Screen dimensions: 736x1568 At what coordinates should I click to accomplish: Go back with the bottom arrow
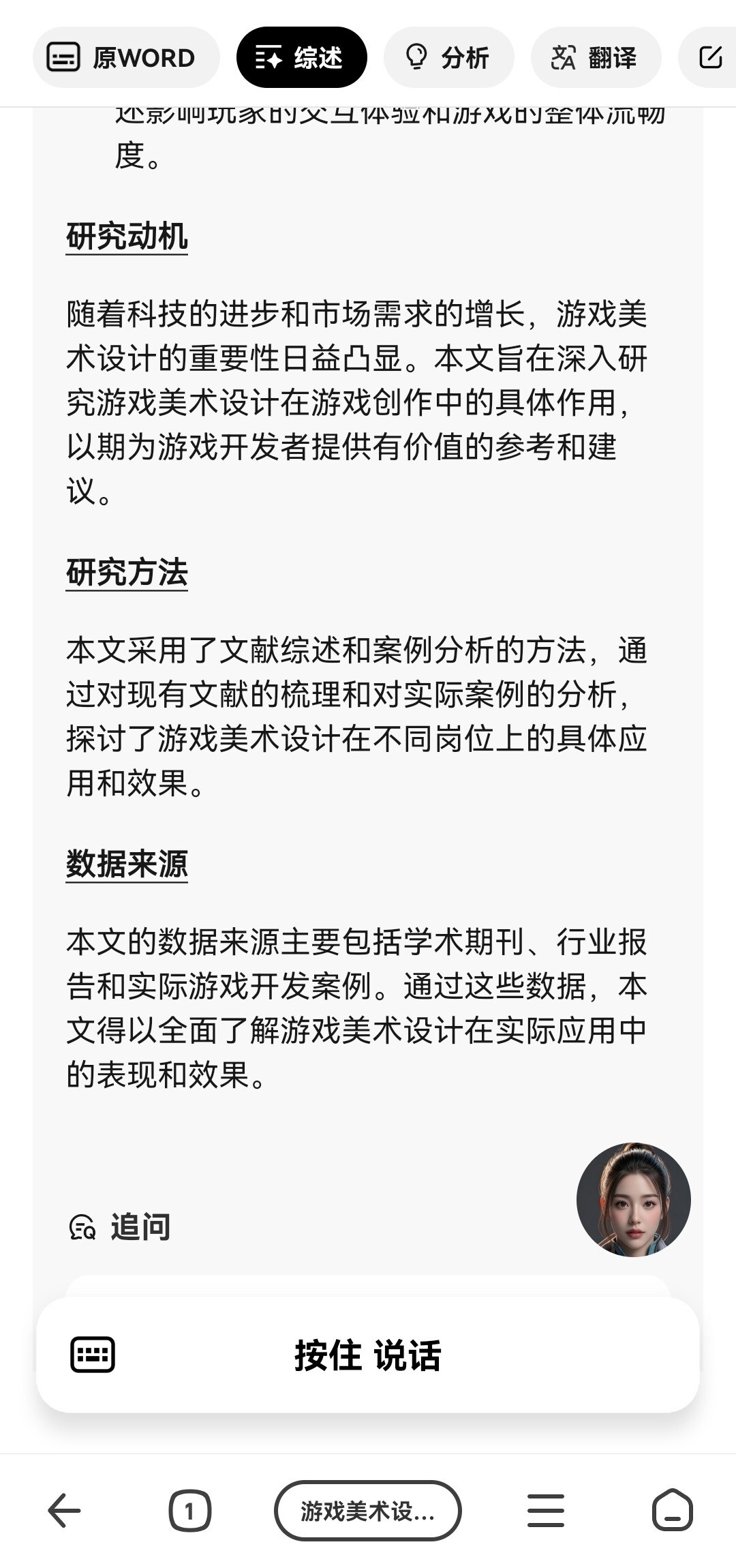pyautogui.click(x=64, y=1511)
